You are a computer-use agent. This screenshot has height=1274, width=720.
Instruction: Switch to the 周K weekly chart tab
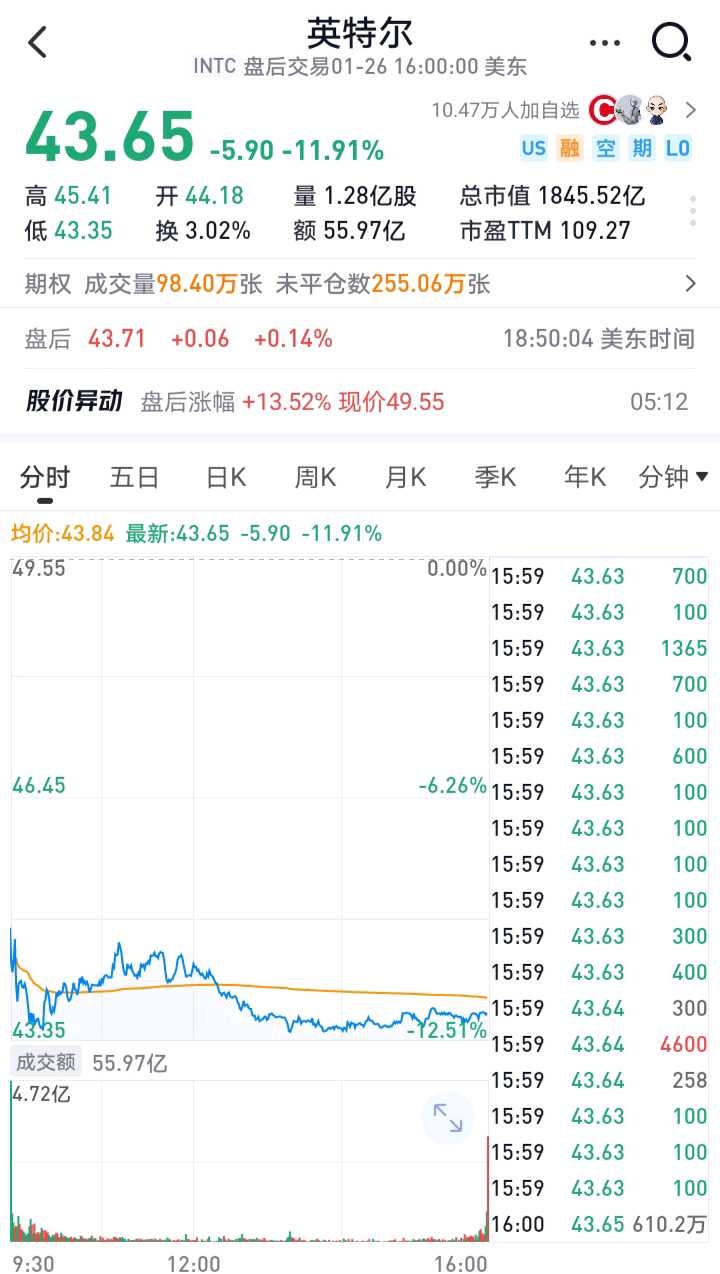[314, 477]
